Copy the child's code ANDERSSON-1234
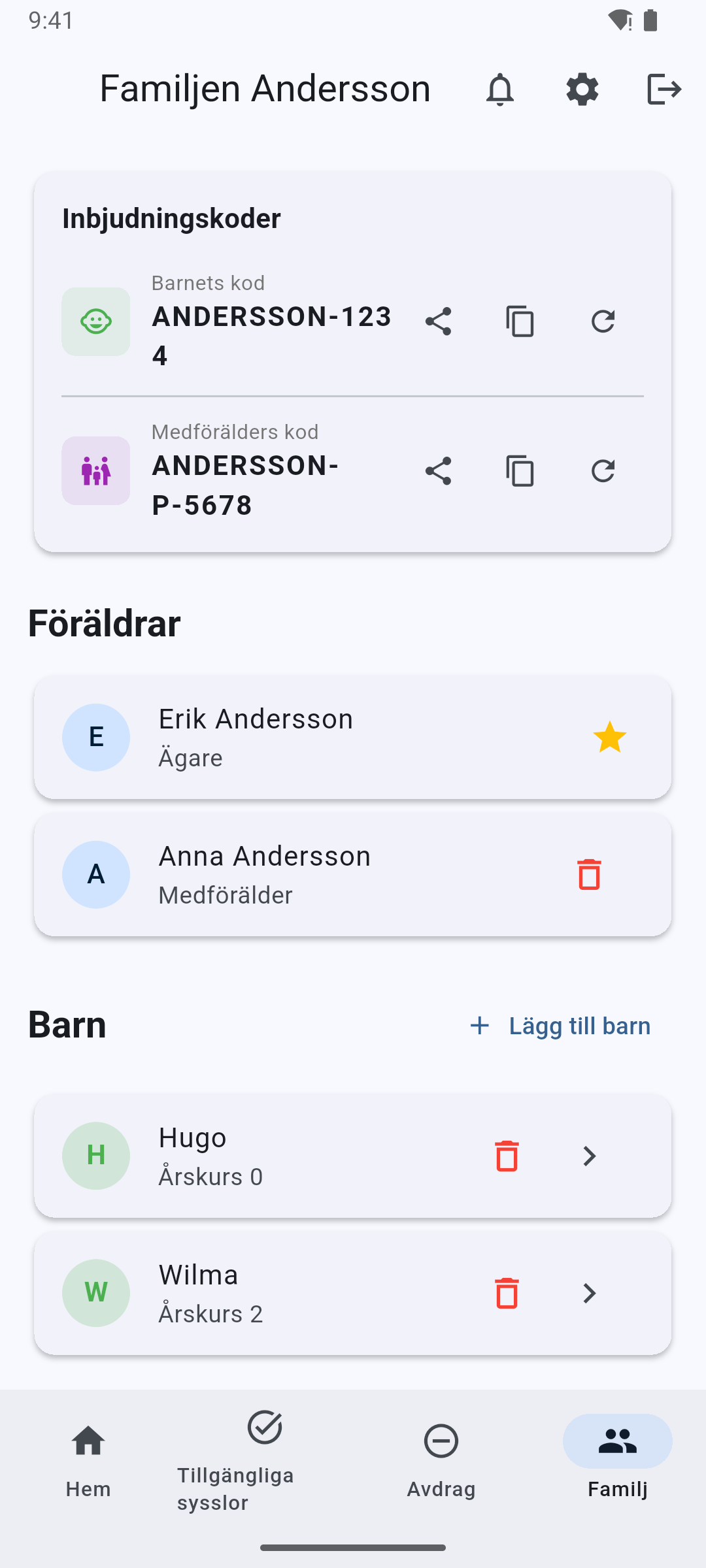Screen dimensions: 706x1568 (x=520, y=321)
